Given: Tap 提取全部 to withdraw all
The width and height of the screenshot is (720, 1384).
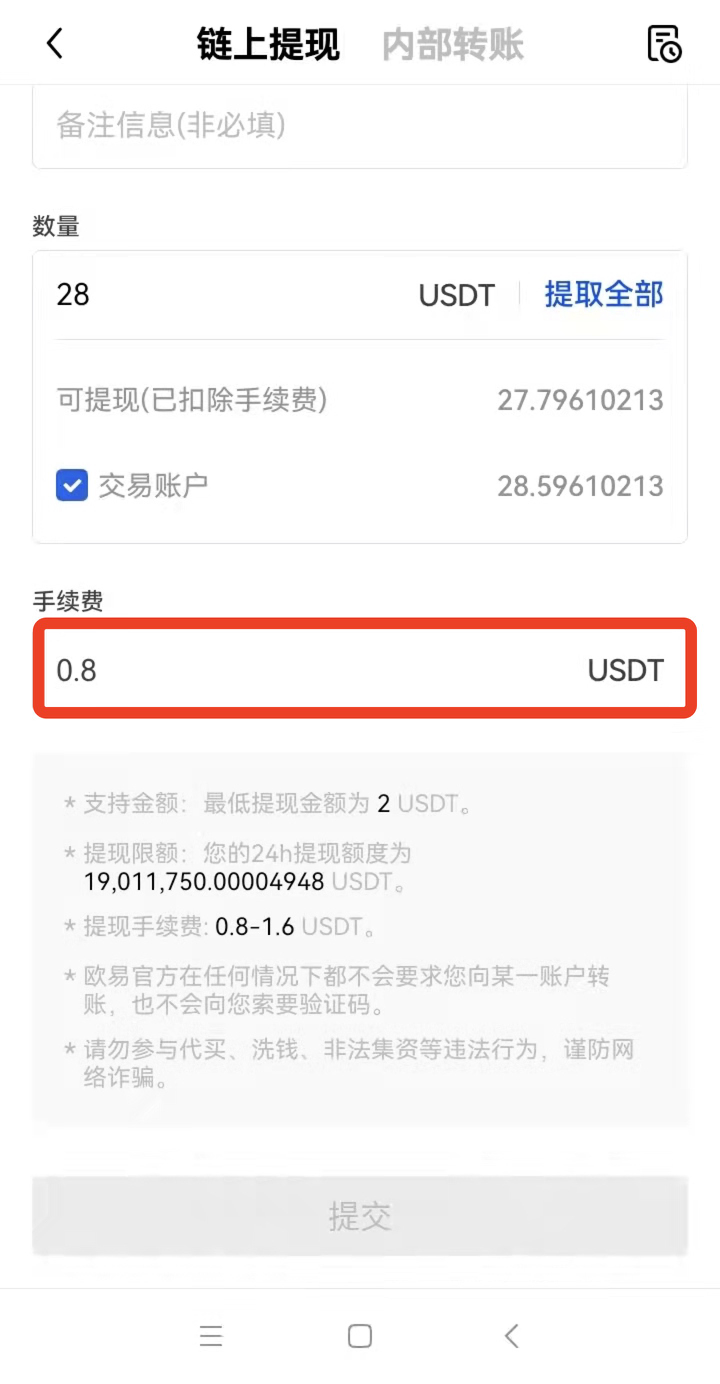Looking at the screenshot, I should click(x=603, y=295).
